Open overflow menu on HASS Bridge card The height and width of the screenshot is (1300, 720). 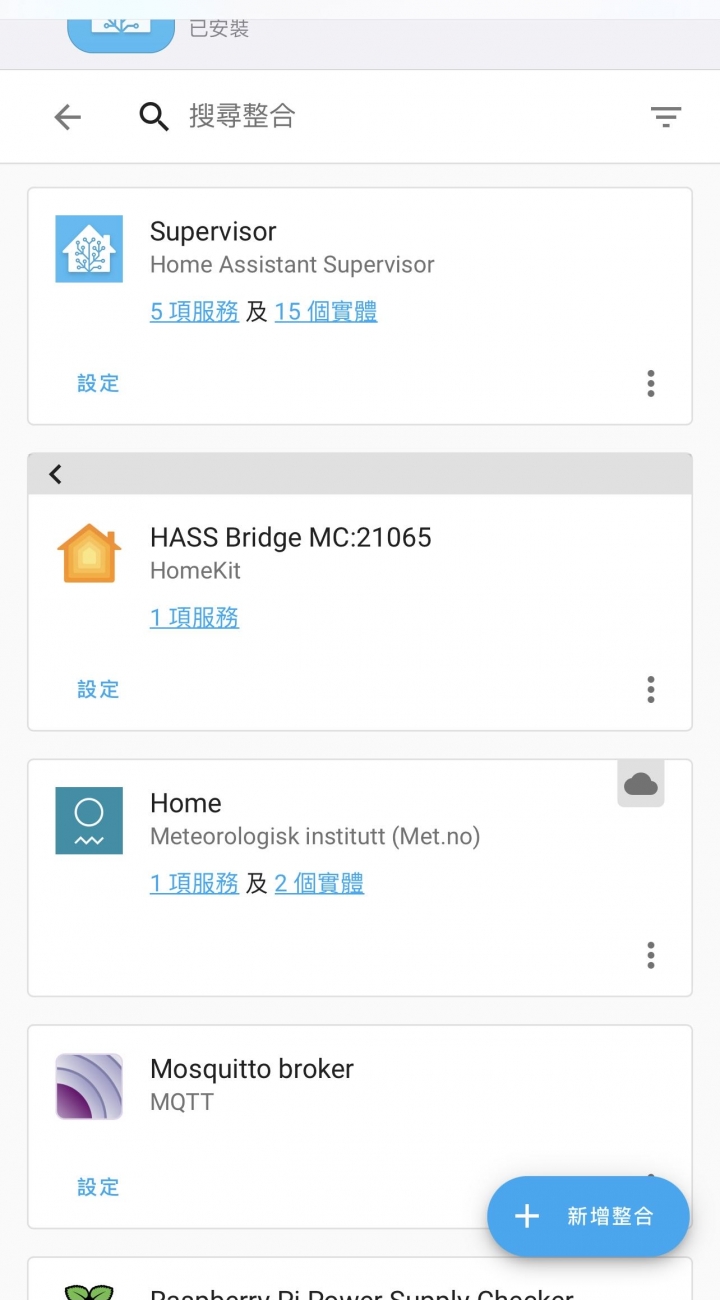point(651,689)
